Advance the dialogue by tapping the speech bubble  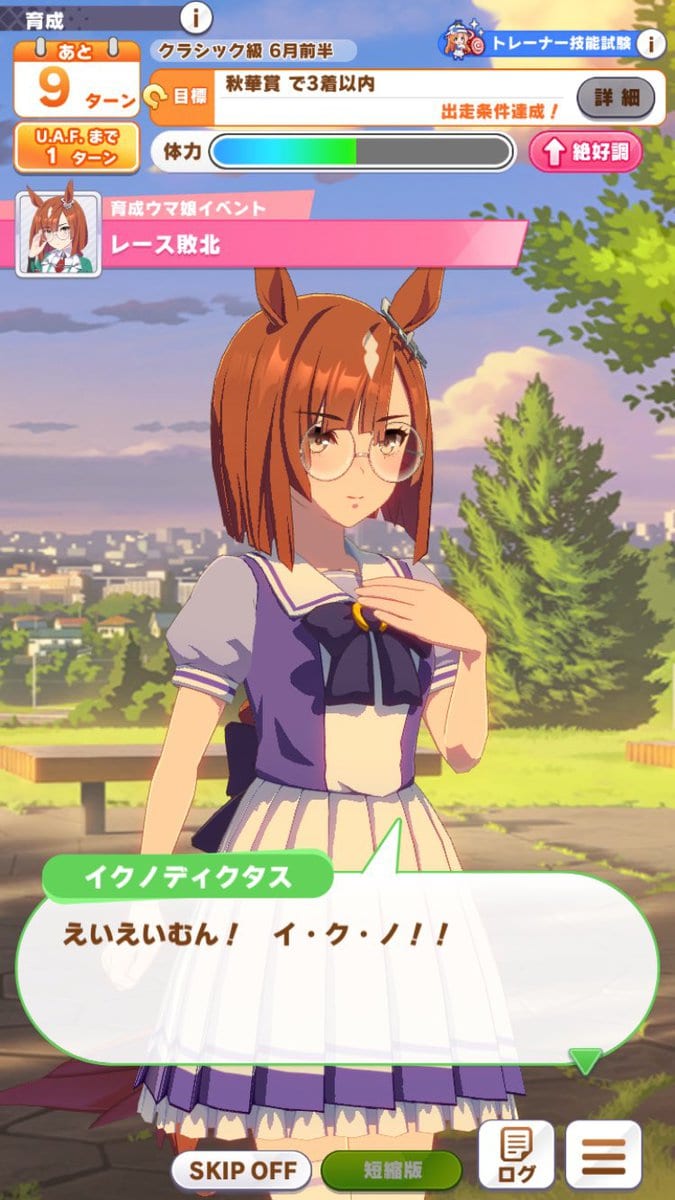[x=337, y=960]
